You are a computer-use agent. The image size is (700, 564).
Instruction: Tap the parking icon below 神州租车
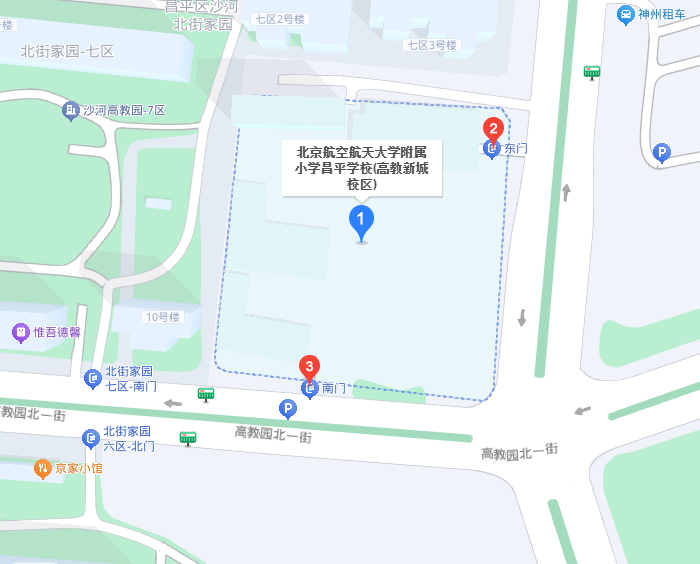[661, 152]
